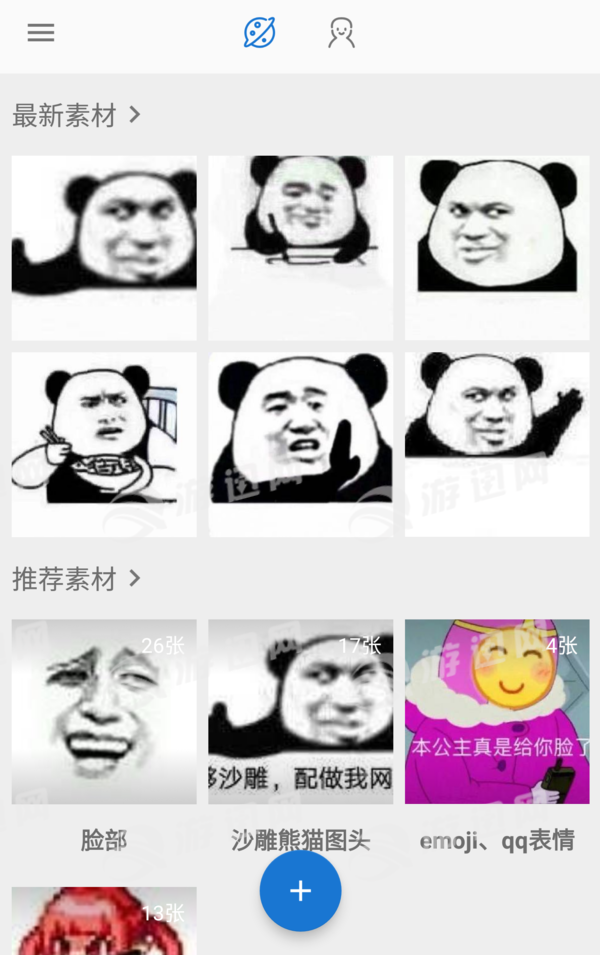Open the emoji、qq表情 pack
600x955 pixels.
[497, 712]
